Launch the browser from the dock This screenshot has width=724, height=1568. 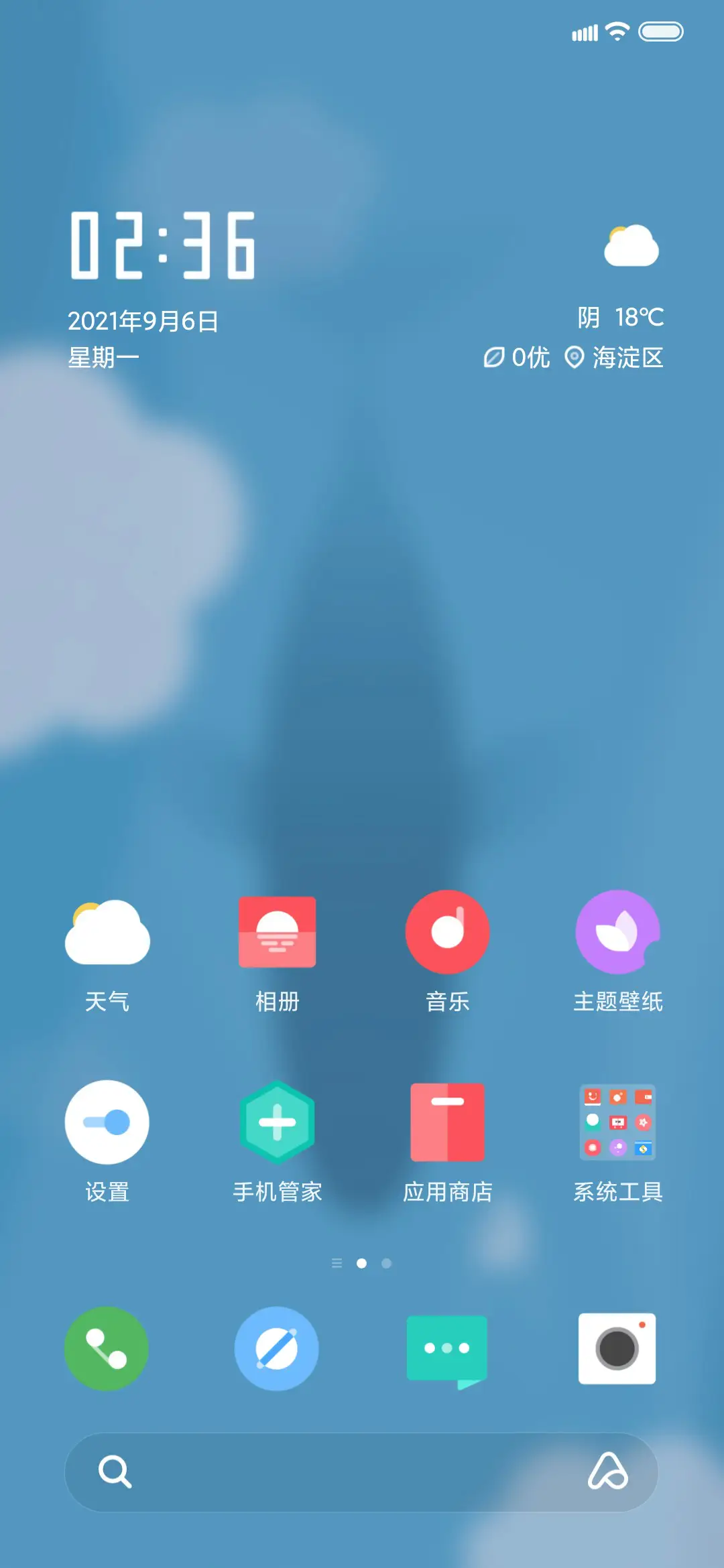pos(277,1350)
